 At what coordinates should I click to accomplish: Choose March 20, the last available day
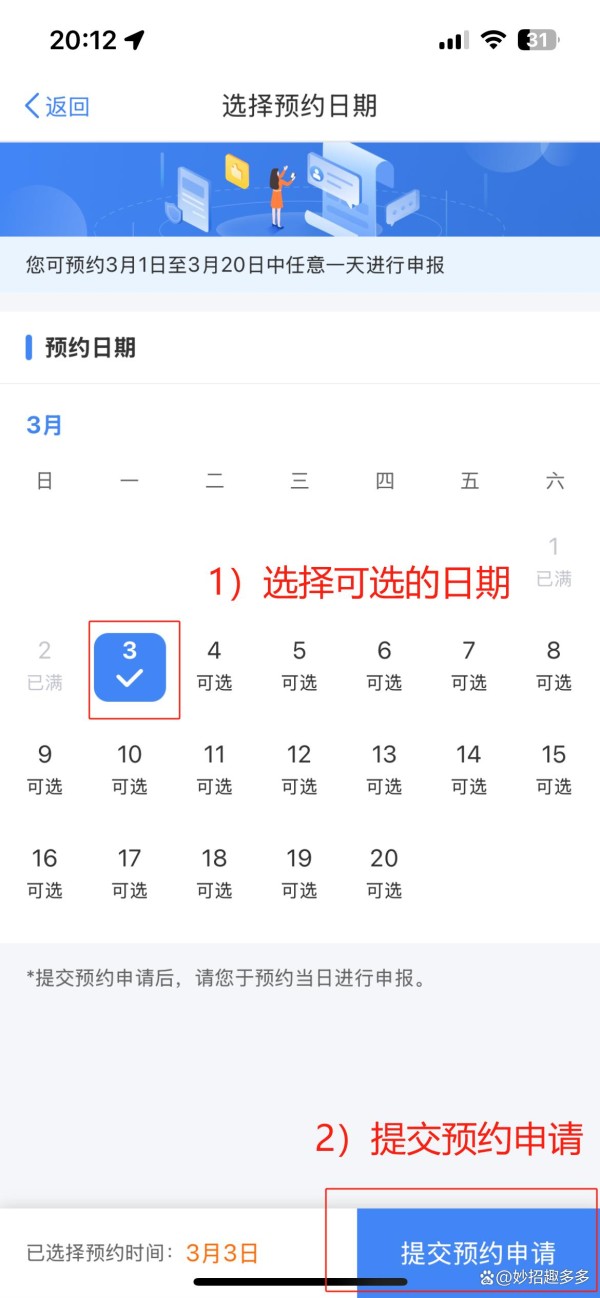point(384,873)
